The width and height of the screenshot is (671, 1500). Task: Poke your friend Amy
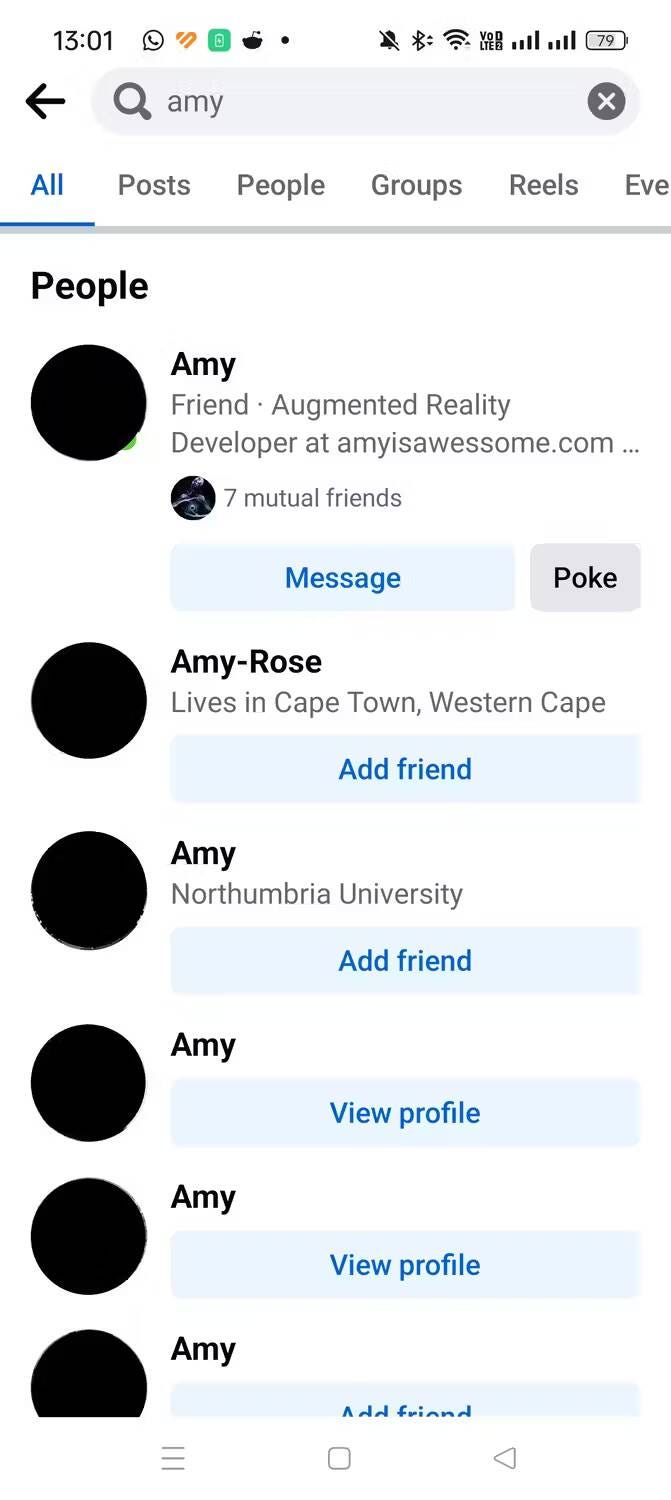click(x=585, y=578)
